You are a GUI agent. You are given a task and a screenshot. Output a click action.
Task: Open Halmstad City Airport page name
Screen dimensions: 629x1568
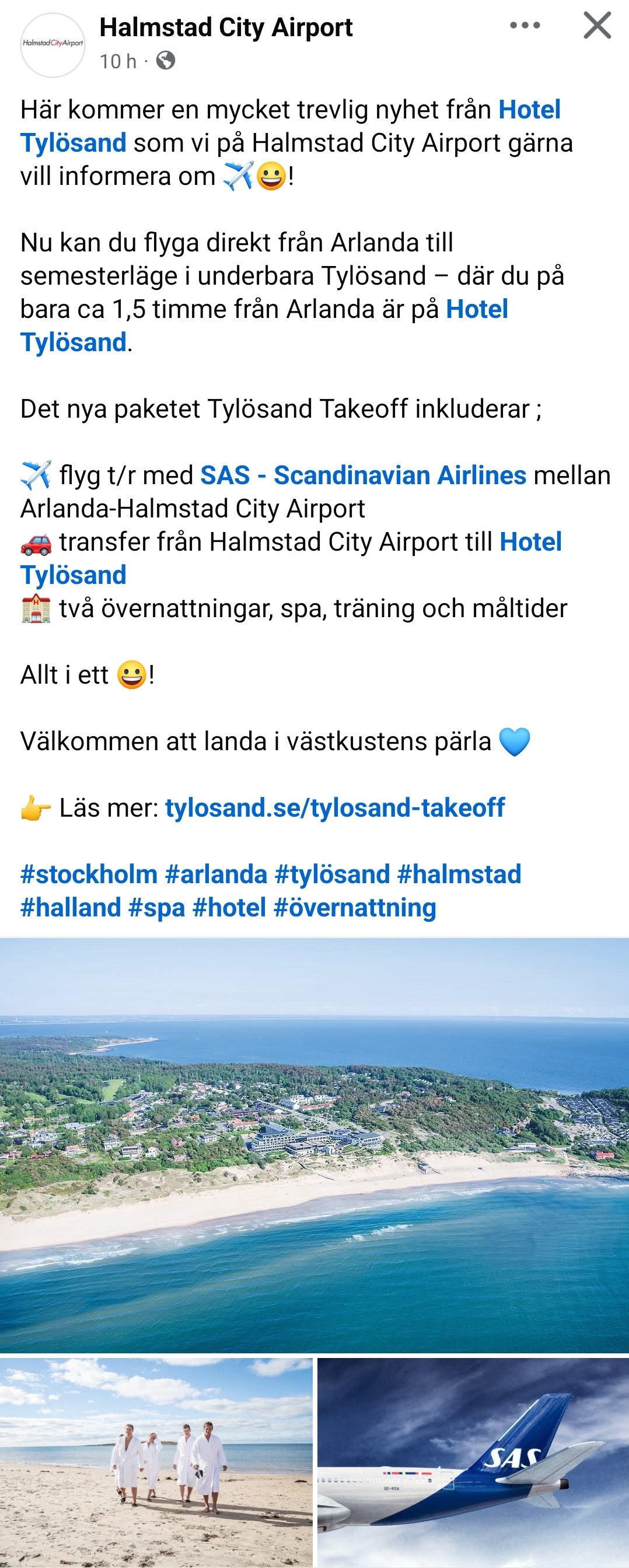(226, 27)
